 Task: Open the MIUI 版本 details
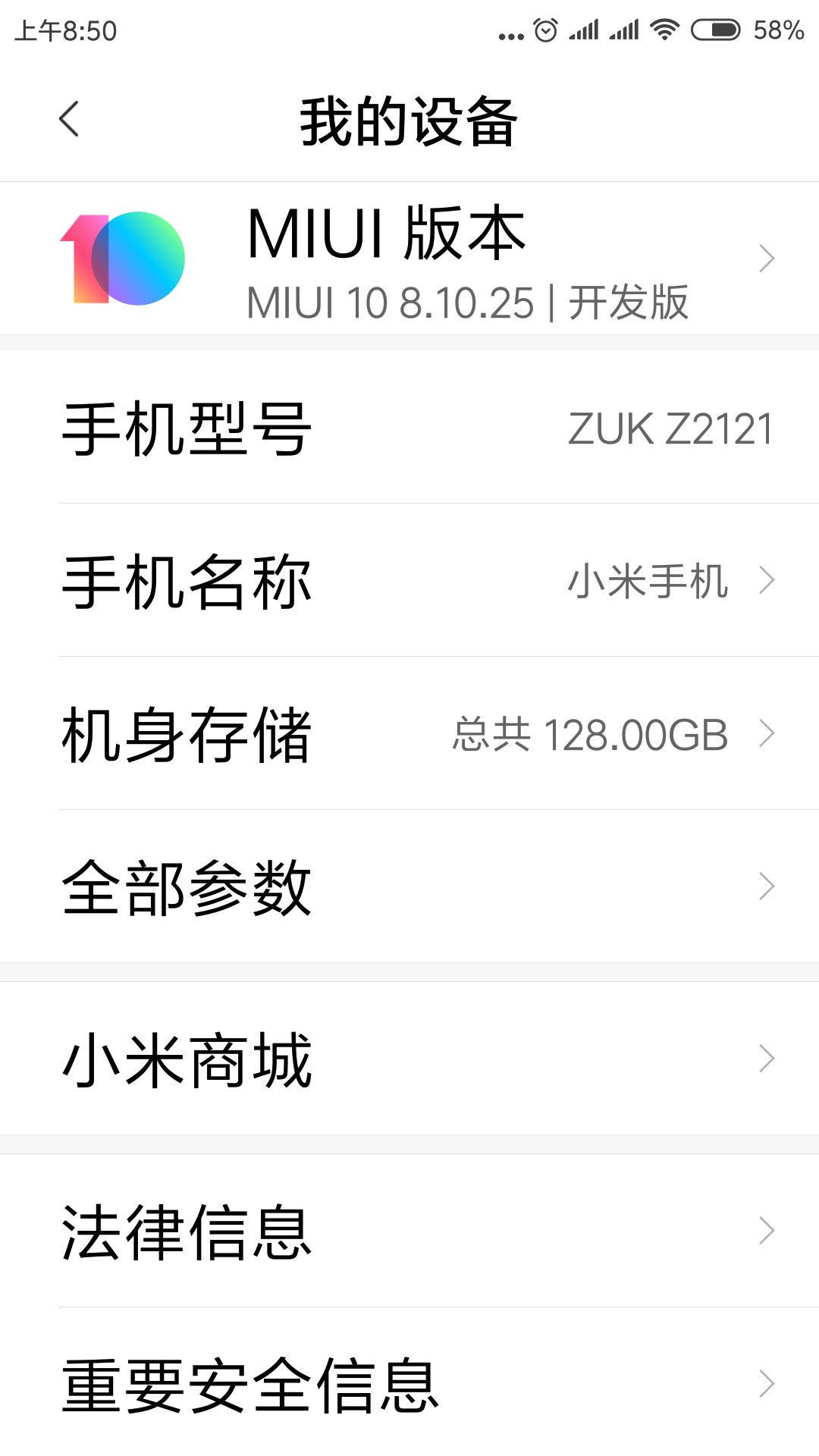409,259
